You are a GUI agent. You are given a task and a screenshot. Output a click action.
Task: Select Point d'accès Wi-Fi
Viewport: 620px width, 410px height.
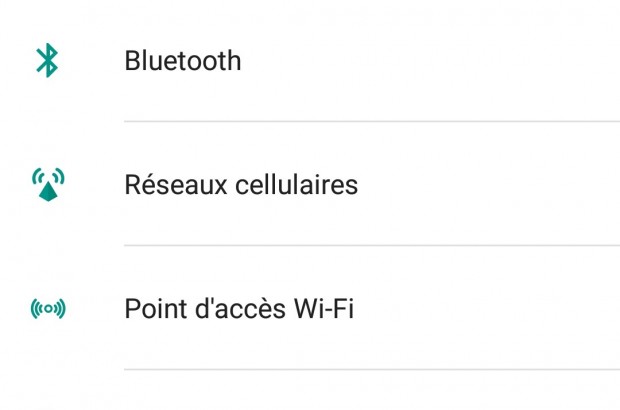point(239,309)
